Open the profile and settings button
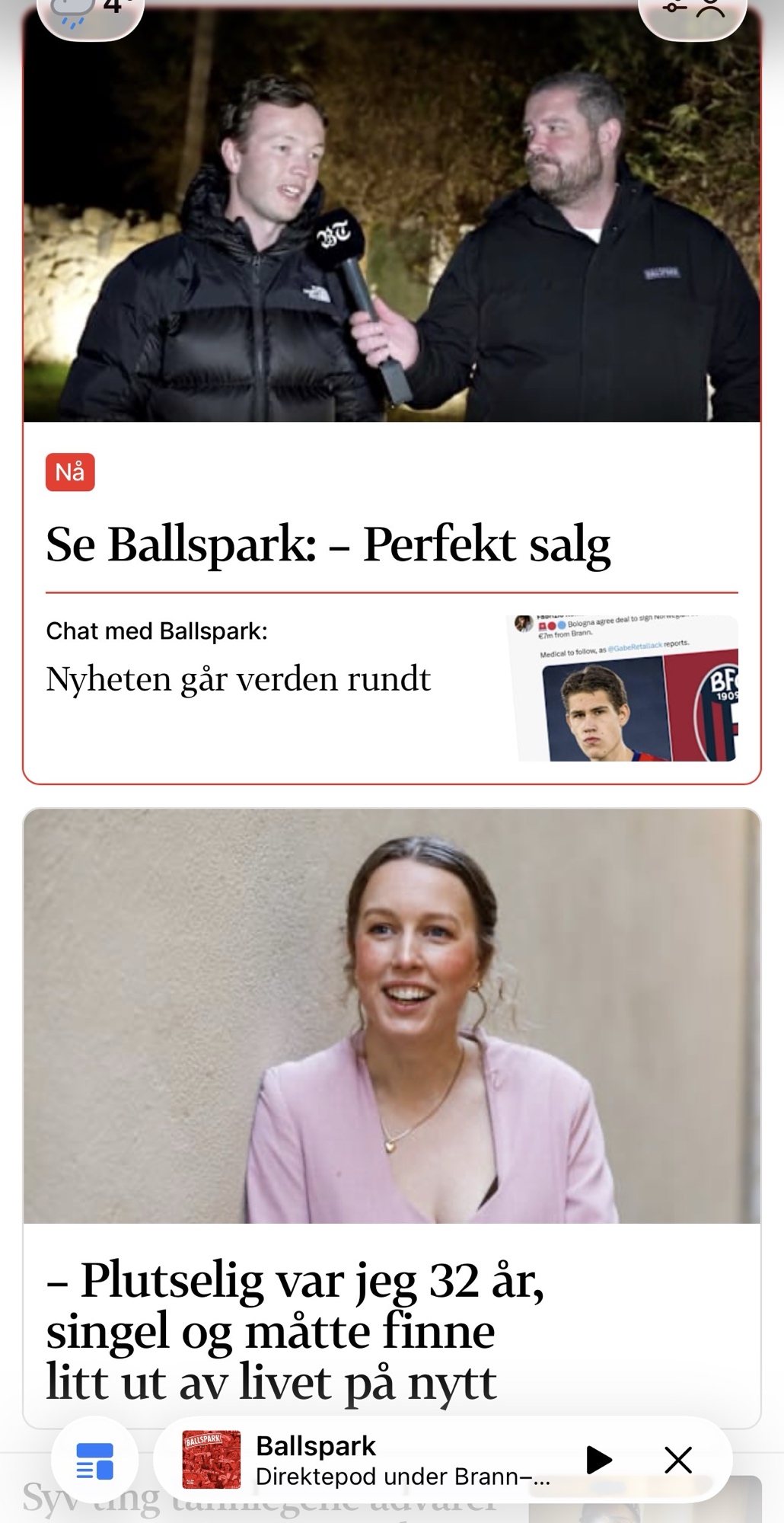This screenshot has height=1523, width=784. [692, 13]
